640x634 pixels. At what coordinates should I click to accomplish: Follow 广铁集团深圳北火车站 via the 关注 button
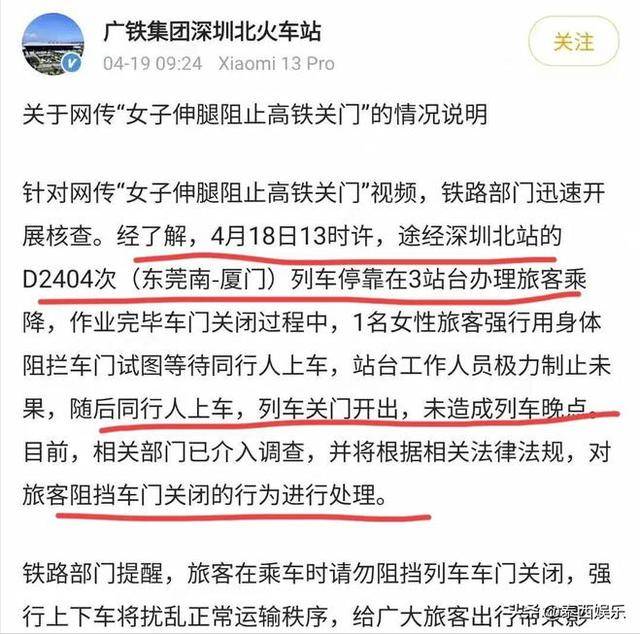coord(573,42)
